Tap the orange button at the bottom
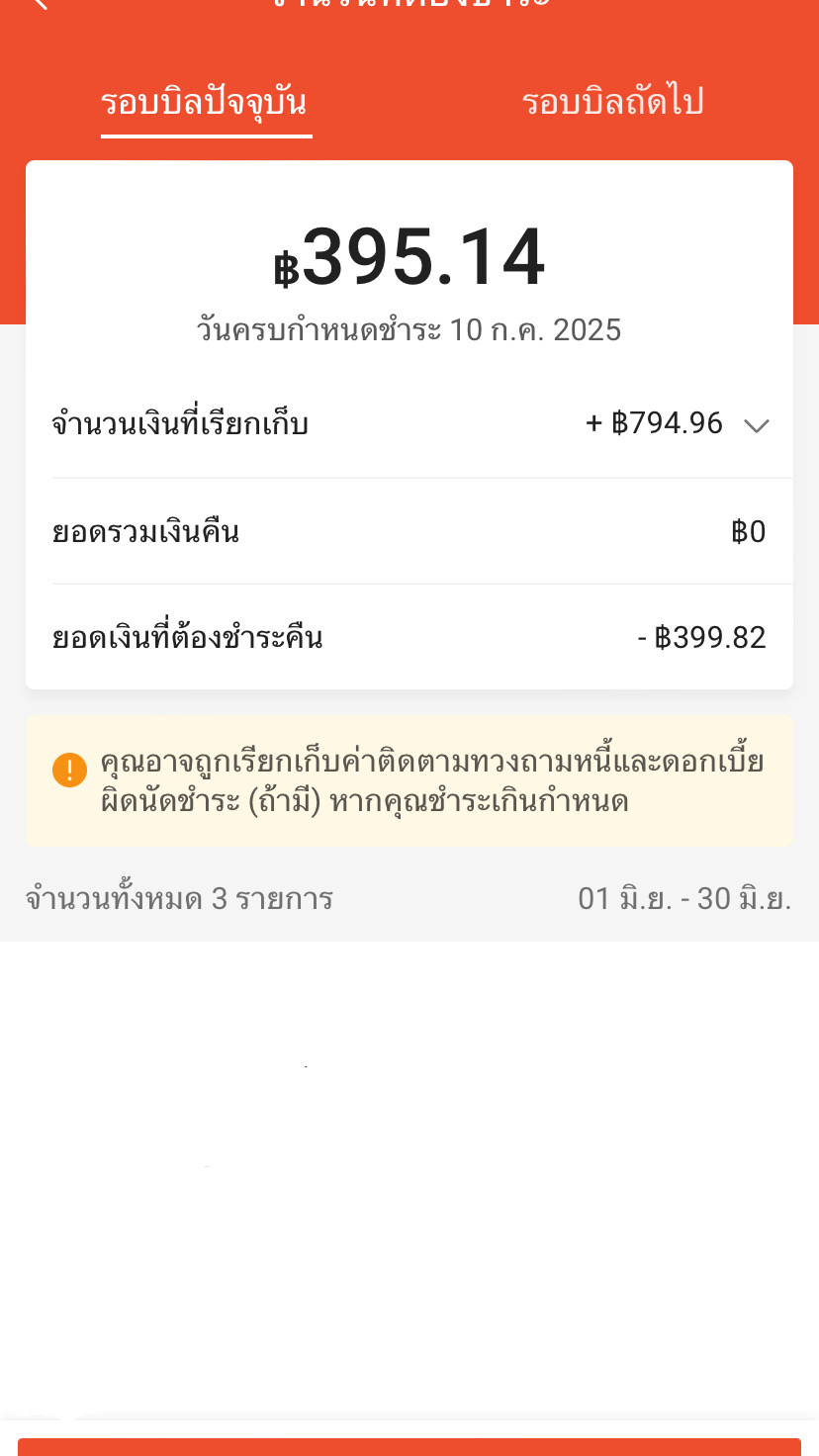The height and width of the screenshot is (1456, 819). click(x=409, y=1447)
